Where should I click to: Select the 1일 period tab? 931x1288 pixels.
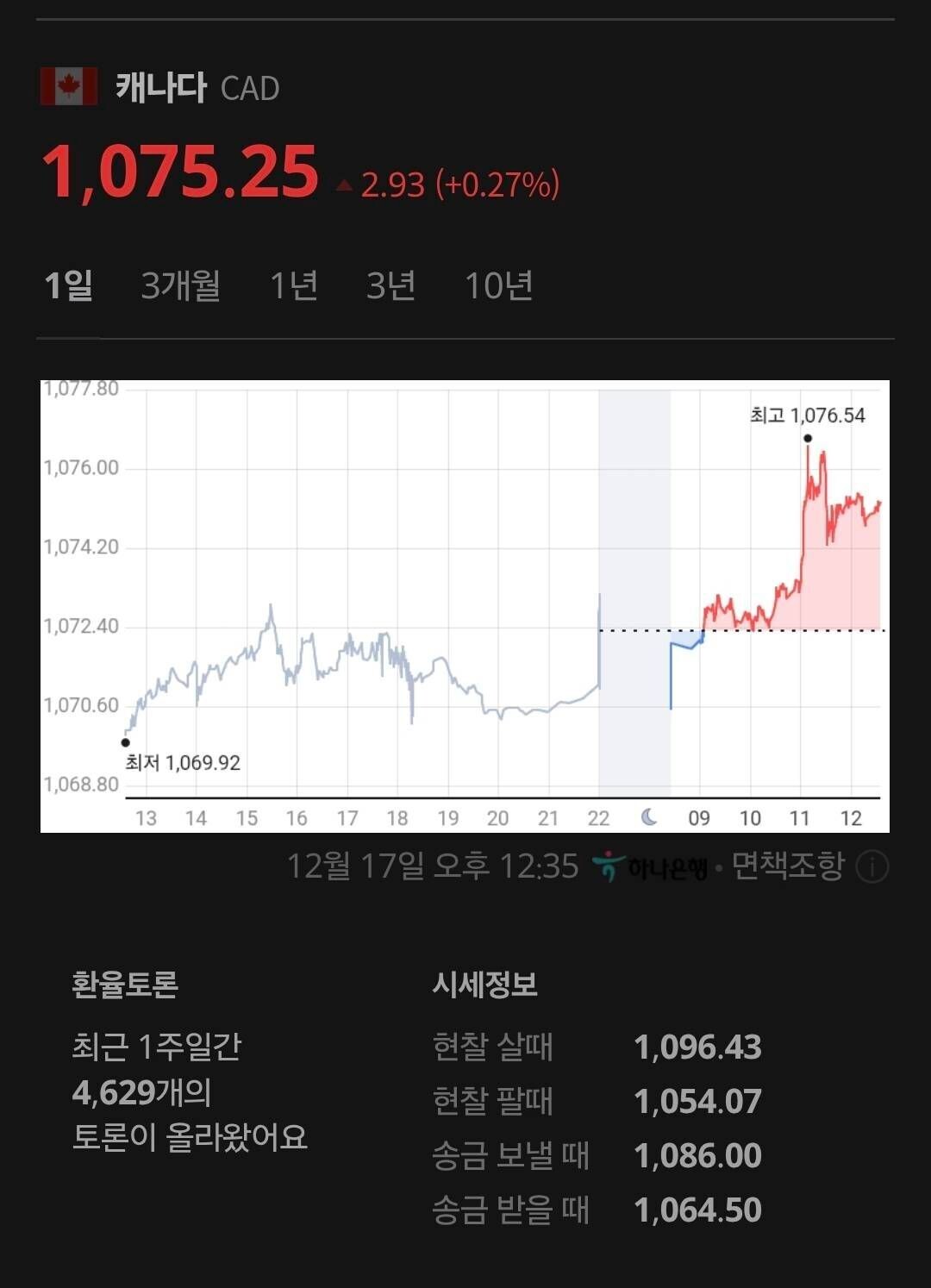(x=70, y=285)
